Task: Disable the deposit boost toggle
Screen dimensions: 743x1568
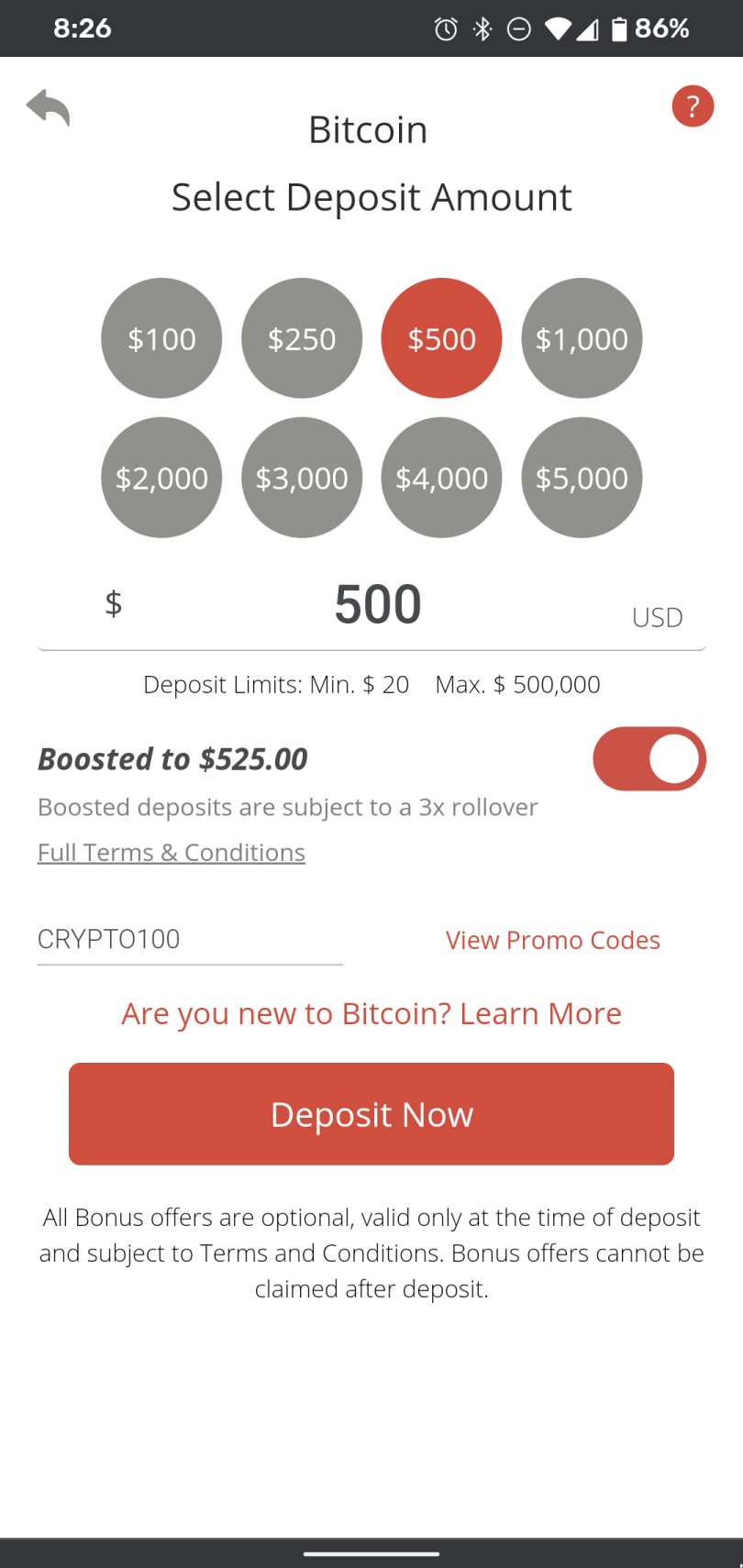Action: click(x=649, y=758)
